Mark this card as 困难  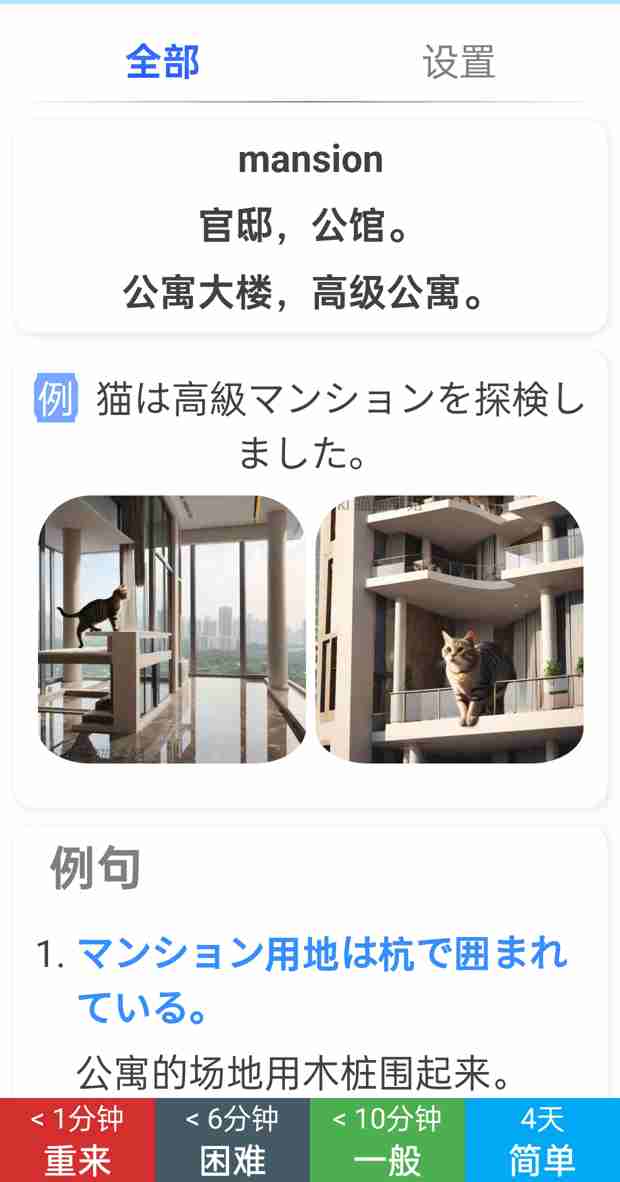(x=232, y=1140)
